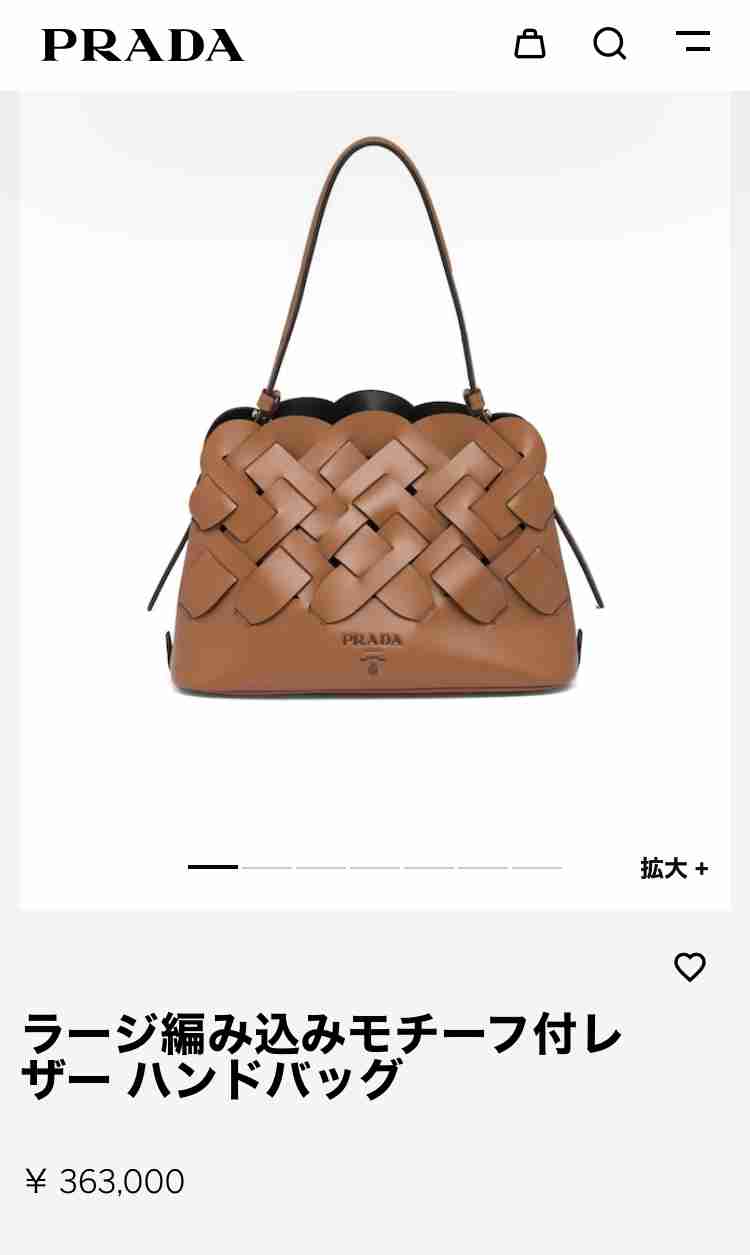Go to the Prada home logo
This screenshot has height=1255, width=750.
[143, 45]
